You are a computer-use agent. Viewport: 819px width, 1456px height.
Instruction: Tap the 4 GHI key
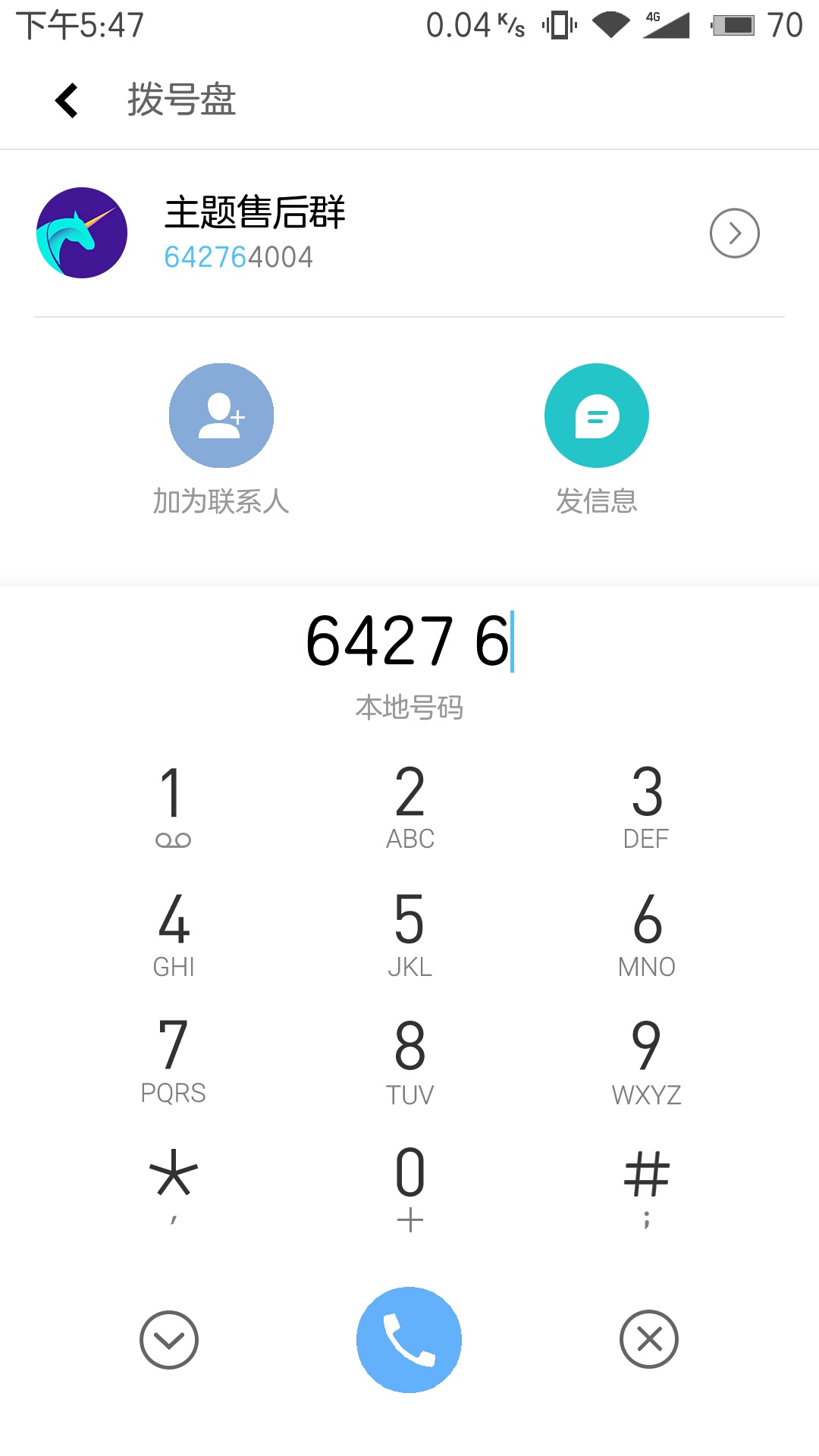(174, 934)
